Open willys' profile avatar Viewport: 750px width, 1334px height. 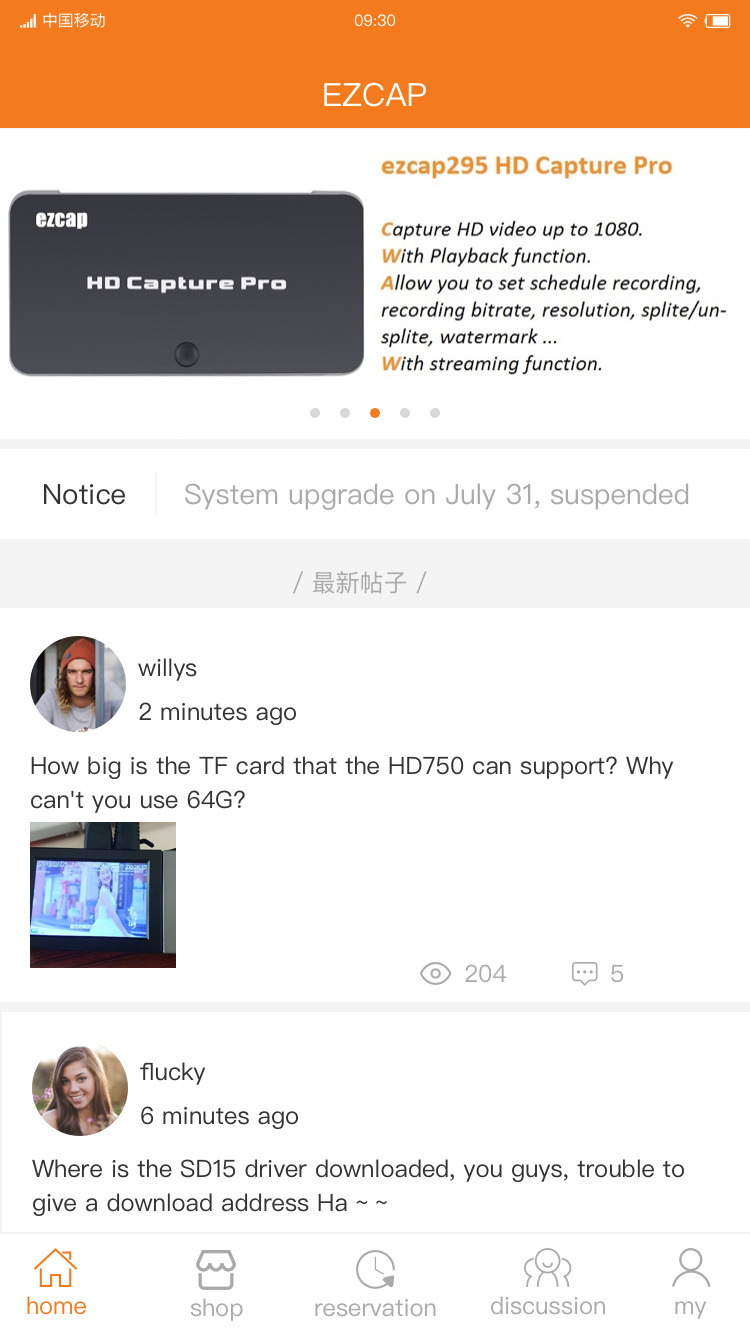pyautogui.click(x=78, y=684)
